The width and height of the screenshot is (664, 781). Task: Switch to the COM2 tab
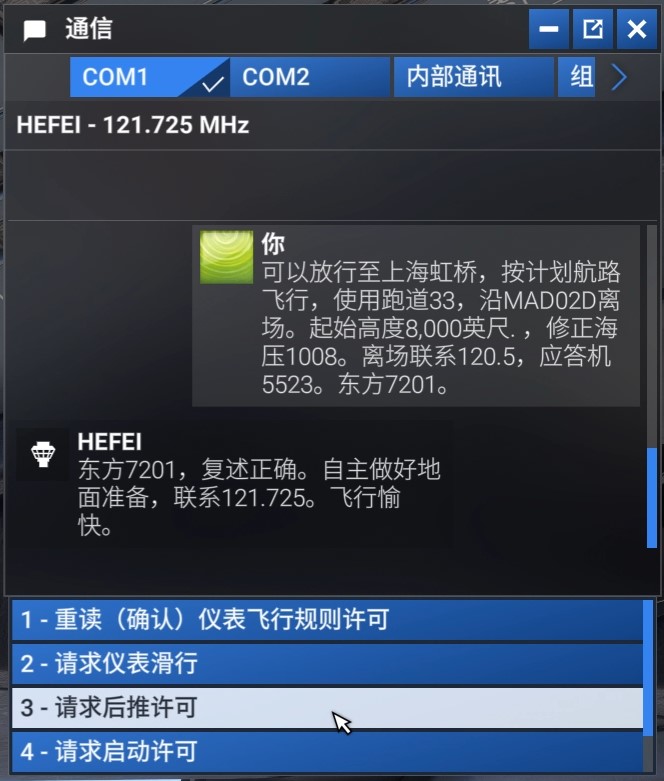tap(309, 78)
